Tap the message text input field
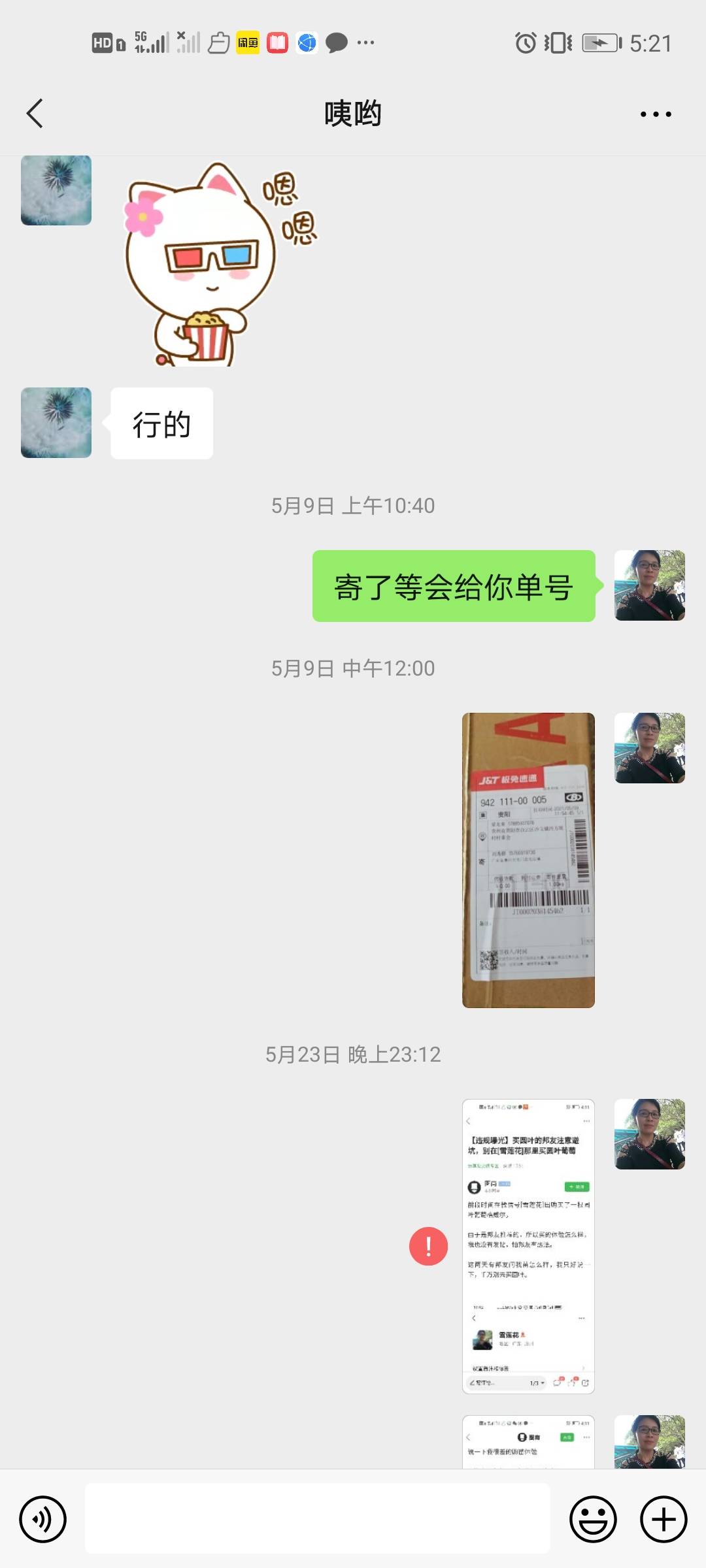The width and height of the screenshot is (706, 1568). tap(317, 1518)
